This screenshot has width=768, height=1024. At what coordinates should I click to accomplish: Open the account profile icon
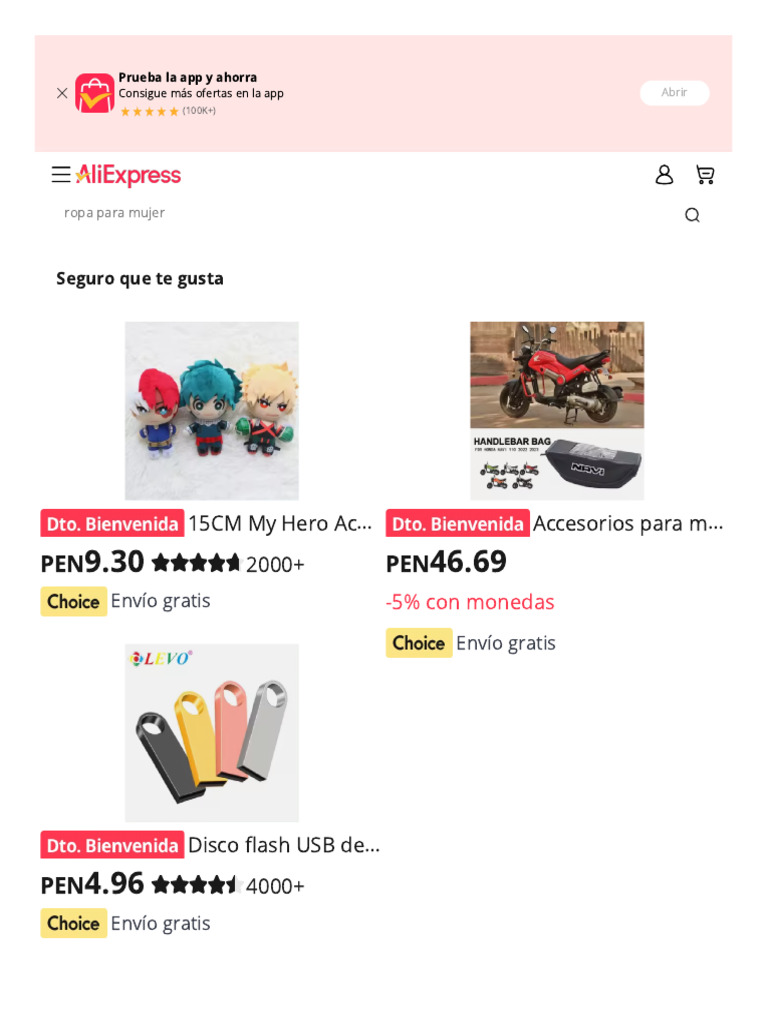tap(664, 175)
